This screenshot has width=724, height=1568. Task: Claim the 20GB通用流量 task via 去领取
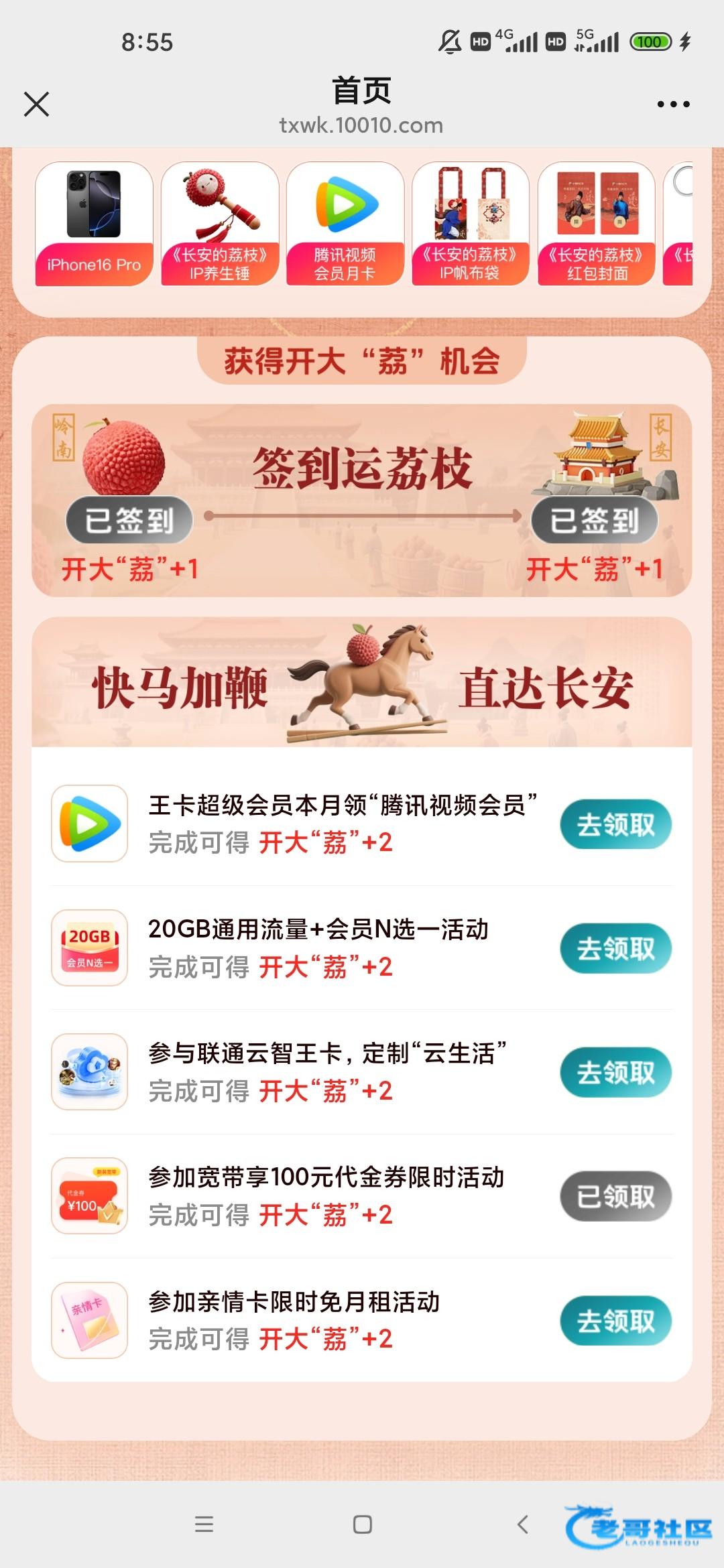[x=615, y=948]
